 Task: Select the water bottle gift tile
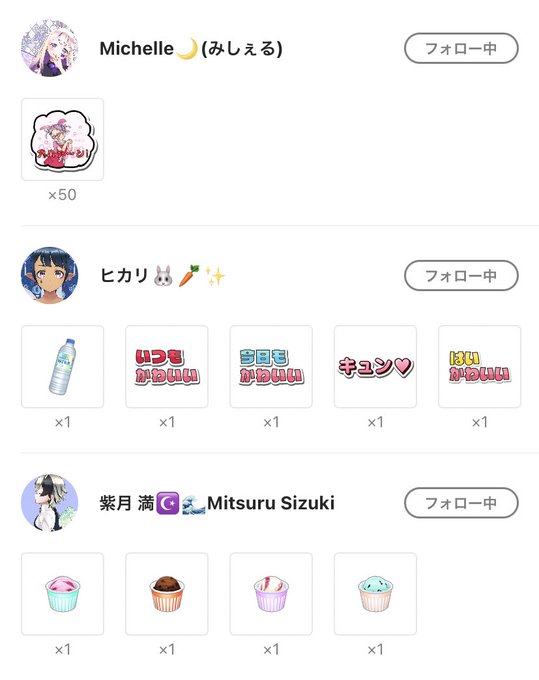point(62,366)
